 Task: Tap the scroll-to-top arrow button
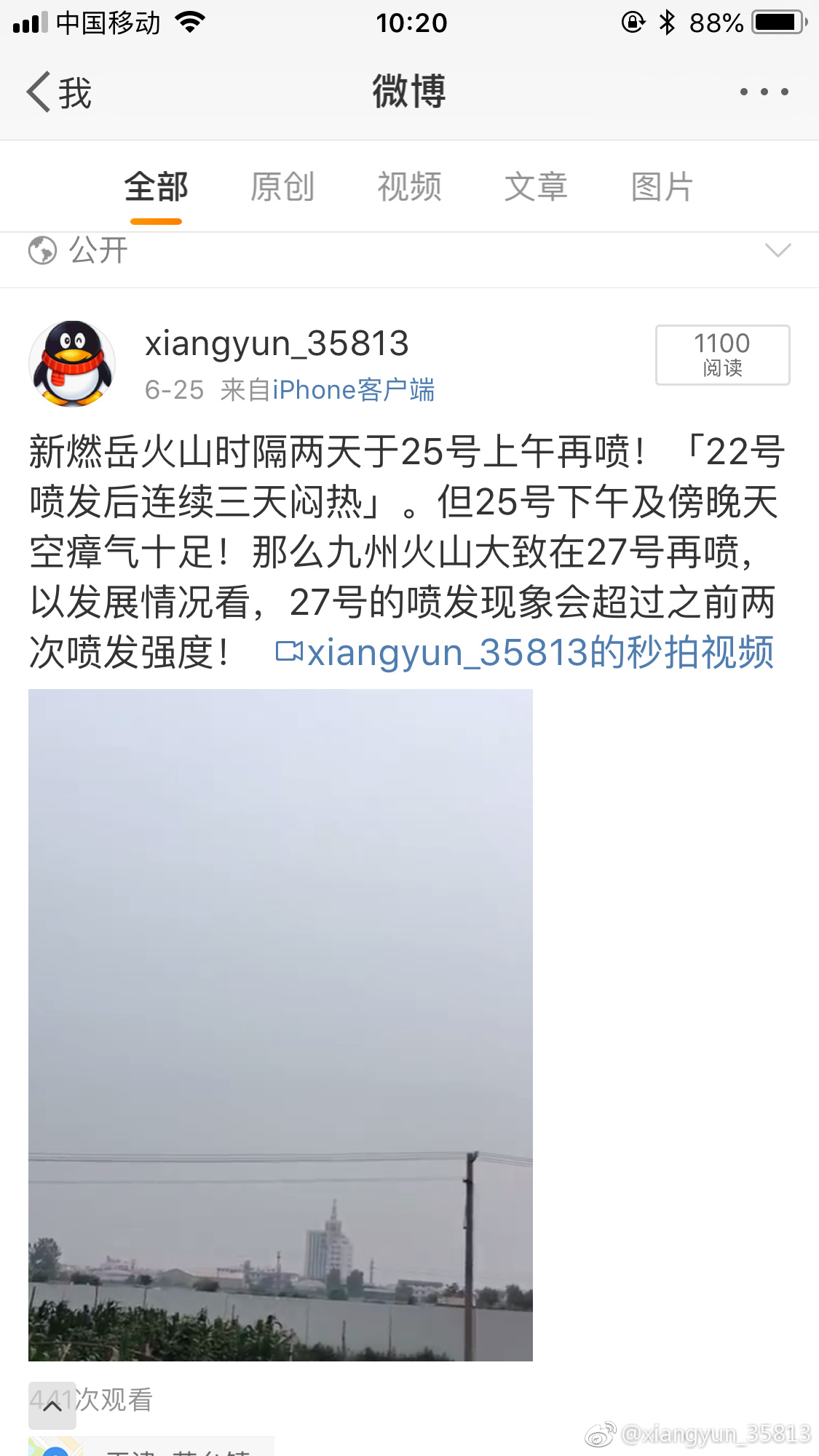(52, 1406)
